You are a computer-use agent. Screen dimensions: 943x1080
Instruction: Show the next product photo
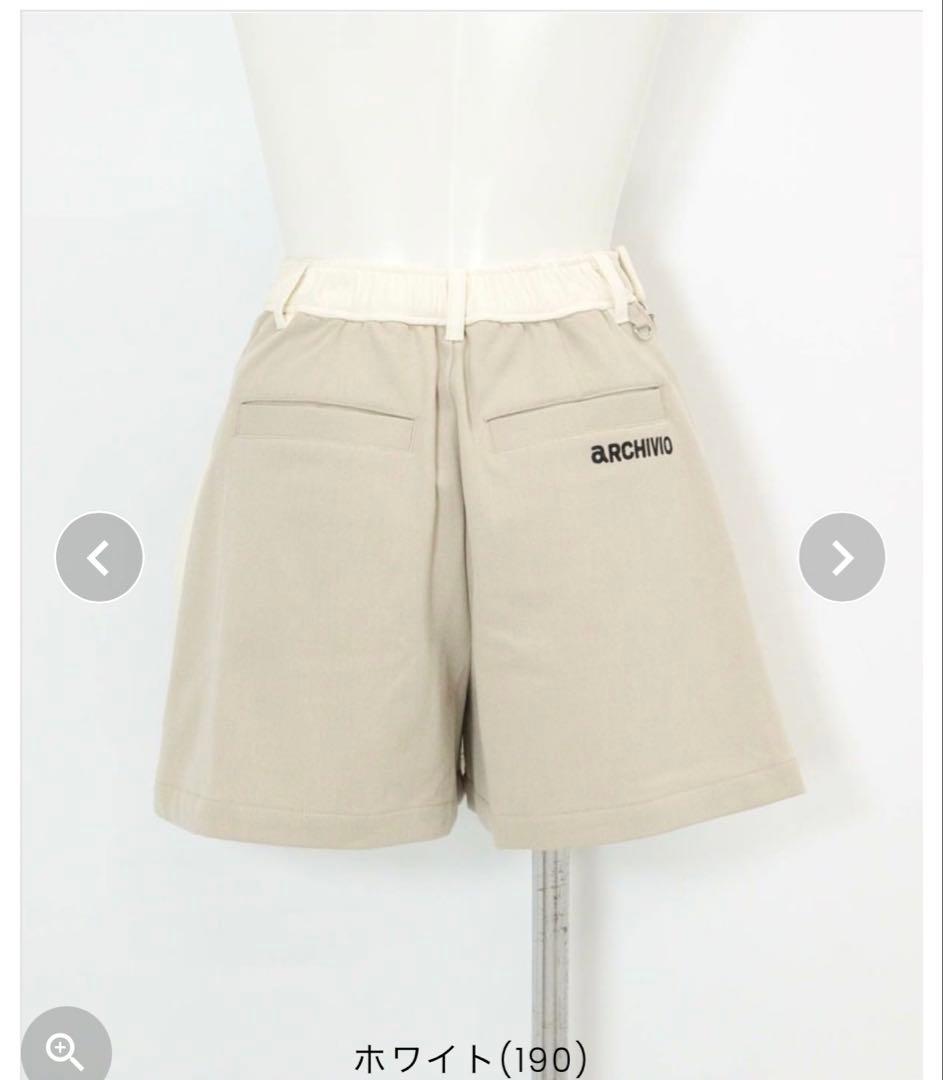842,557
